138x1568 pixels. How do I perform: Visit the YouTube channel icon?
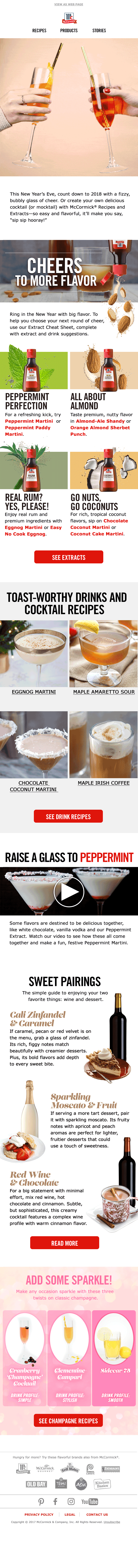89,1502
